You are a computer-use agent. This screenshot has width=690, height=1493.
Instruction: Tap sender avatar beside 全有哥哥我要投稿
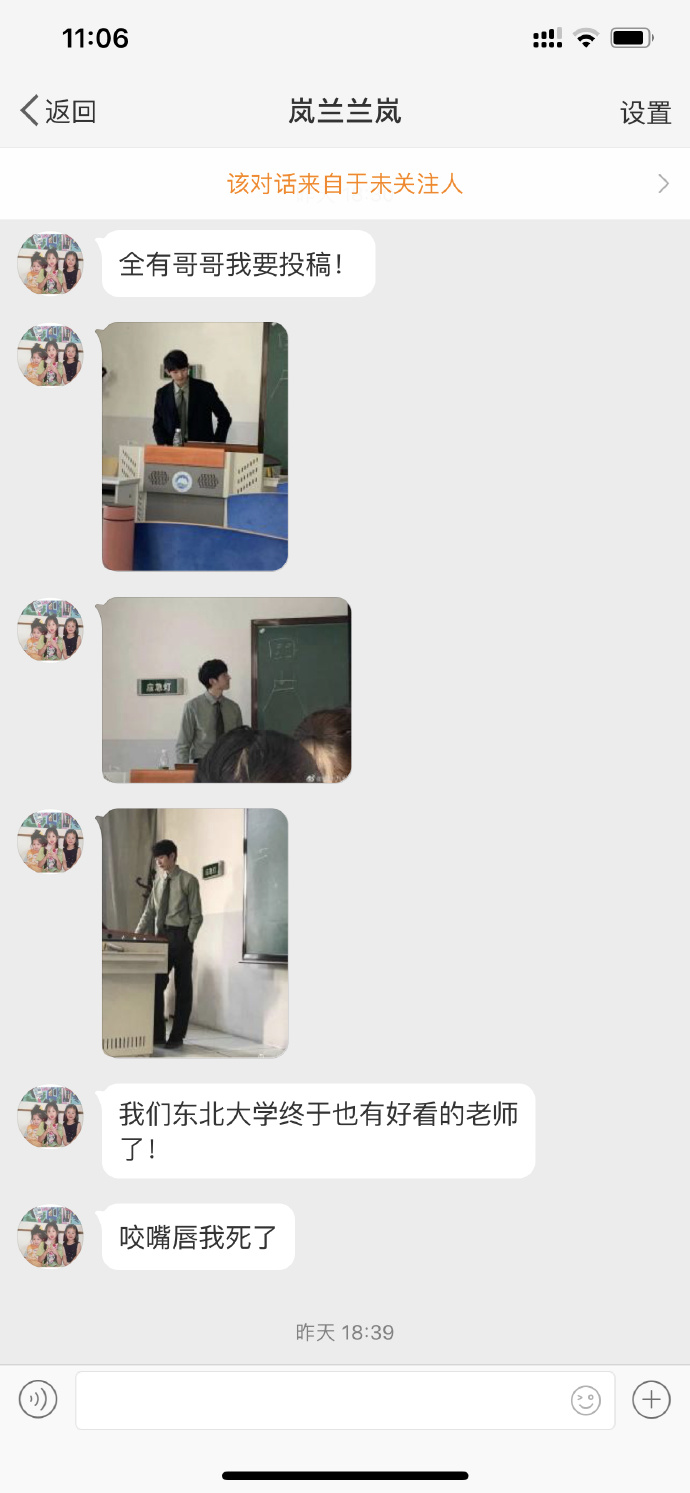coord(50,264)
